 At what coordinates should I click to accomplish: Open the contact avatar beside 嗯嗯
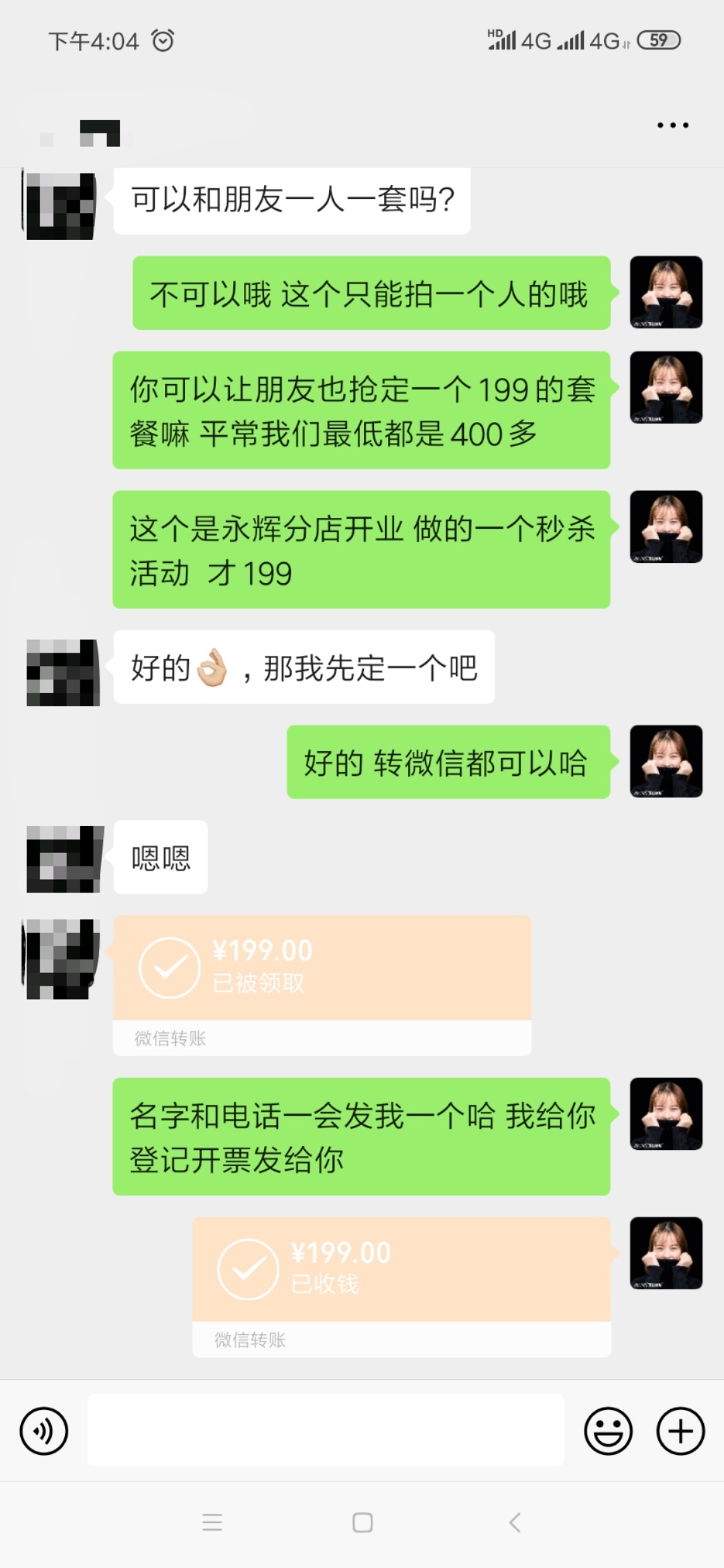pos(64,859)
